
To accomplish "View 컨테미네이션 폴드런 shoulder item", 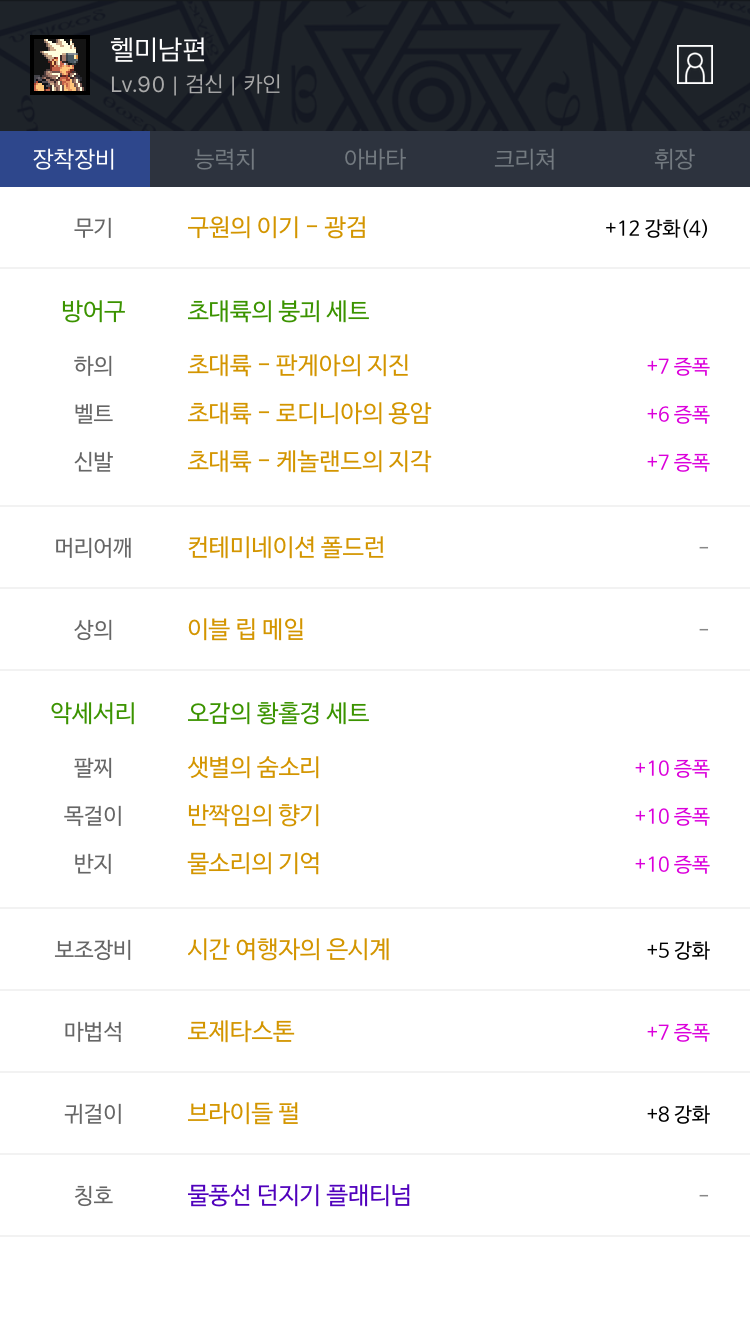I will [x=286, y=547].
